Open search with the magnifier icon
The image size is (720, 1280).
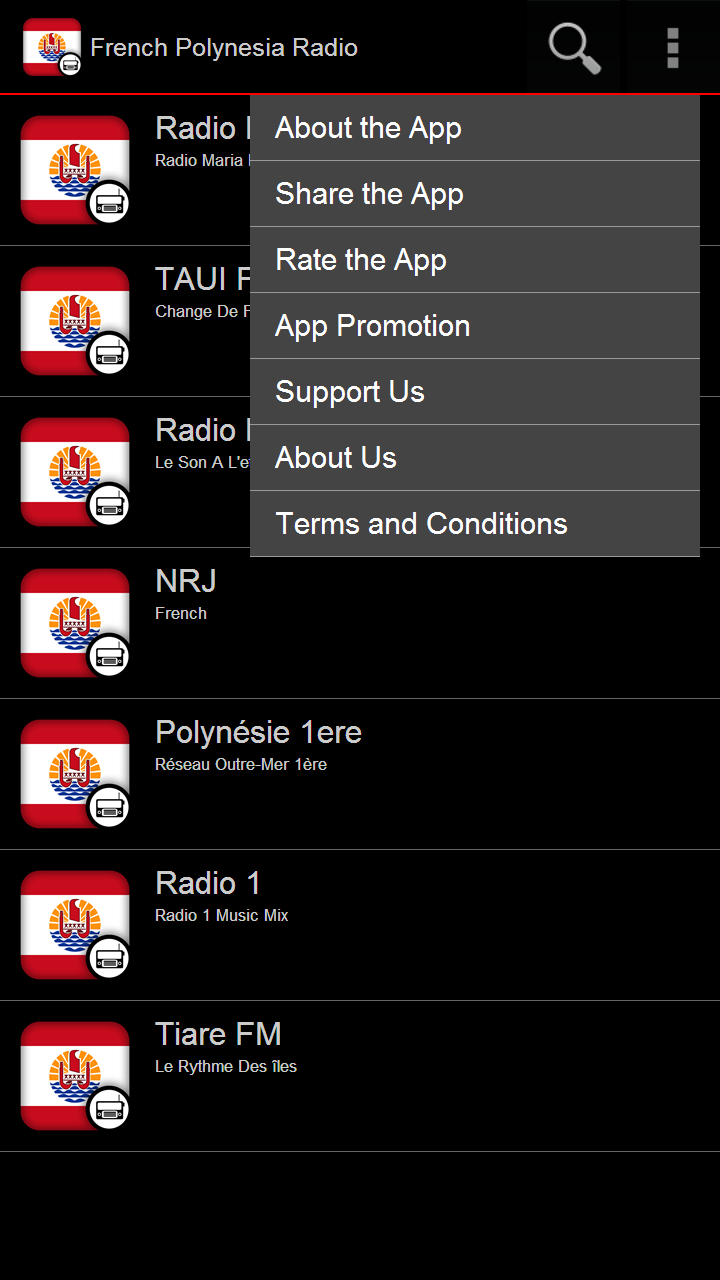[573, 47]
